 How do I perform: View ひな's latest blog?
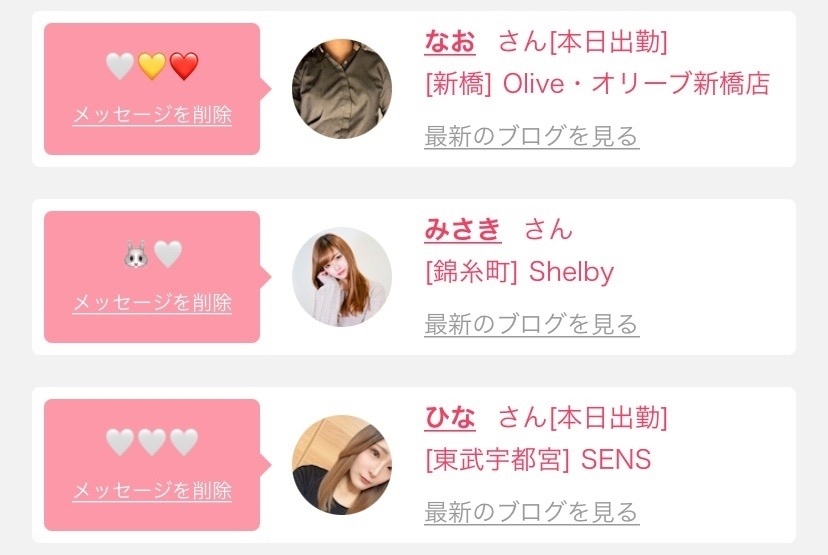click(x=531, y=512)
